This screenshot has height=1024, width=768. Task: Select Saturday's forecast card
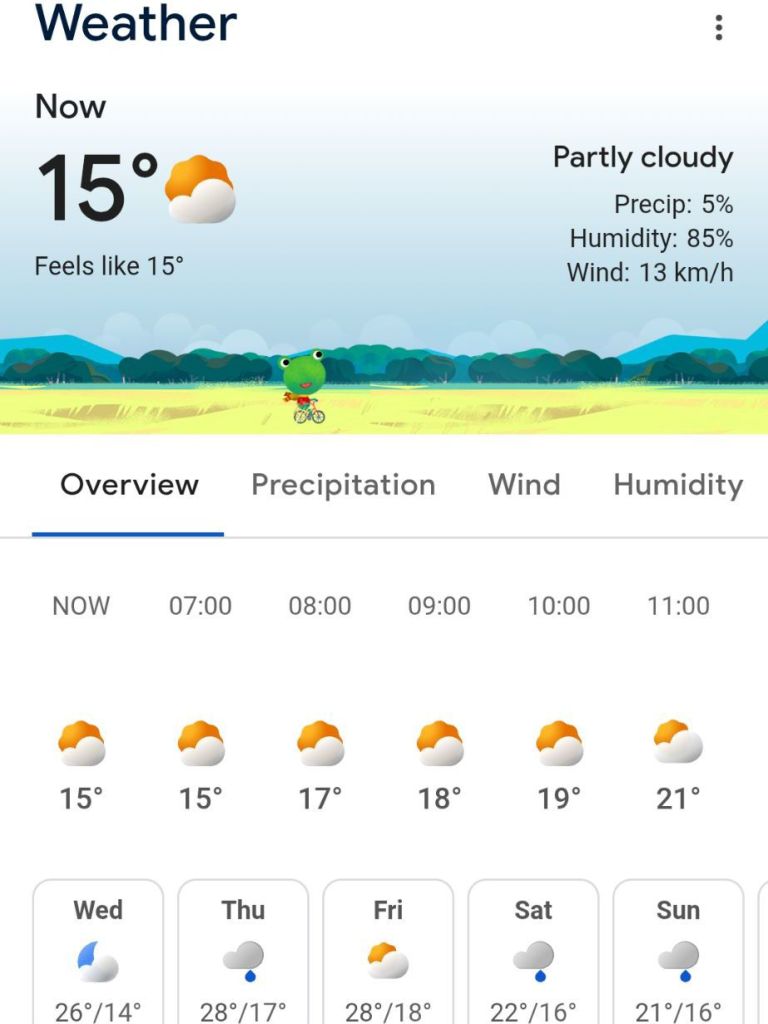pos(533,955)
